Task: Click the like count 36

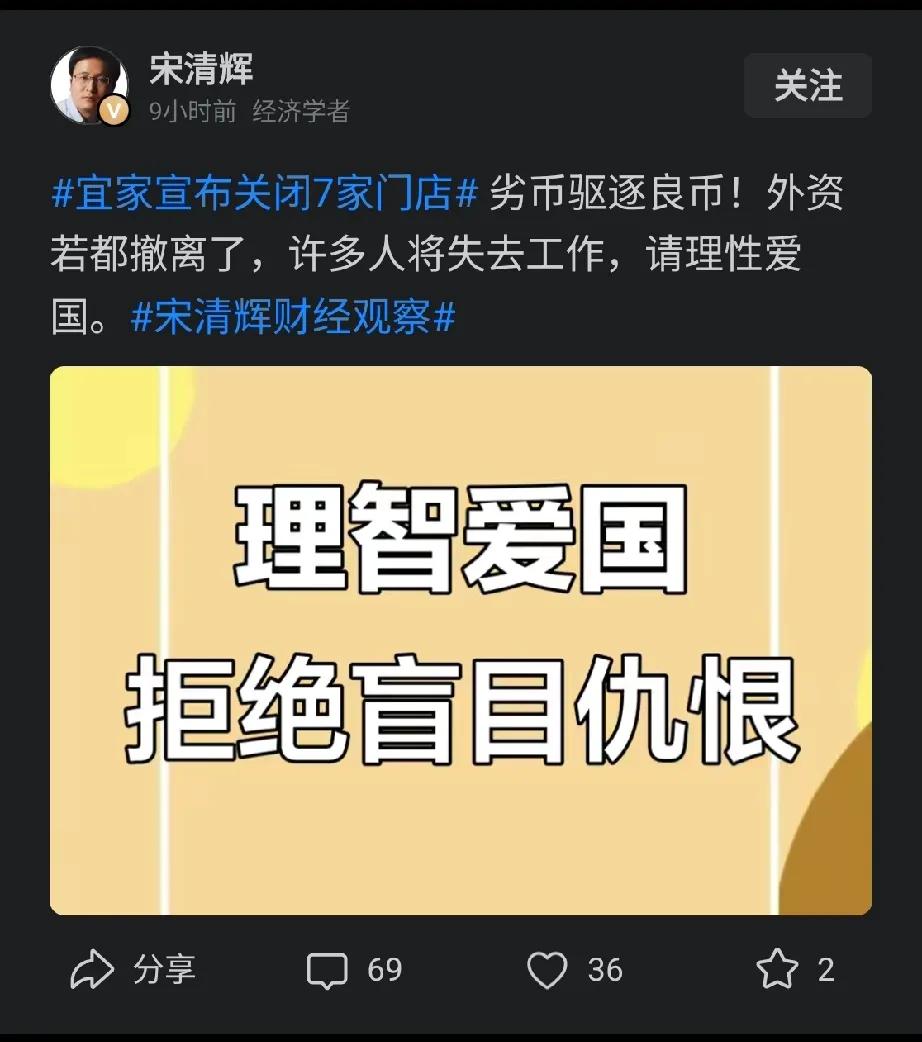Action: (604, 968)
